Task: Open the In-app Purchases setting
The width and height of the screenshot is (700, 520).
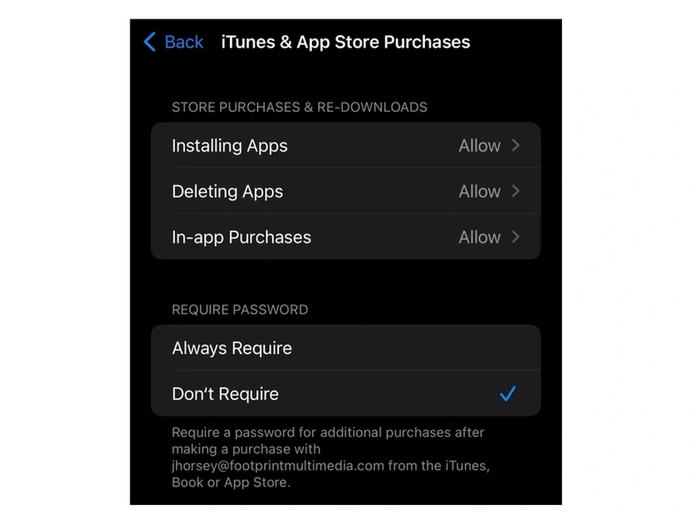Action: click(x=345, y=237)
